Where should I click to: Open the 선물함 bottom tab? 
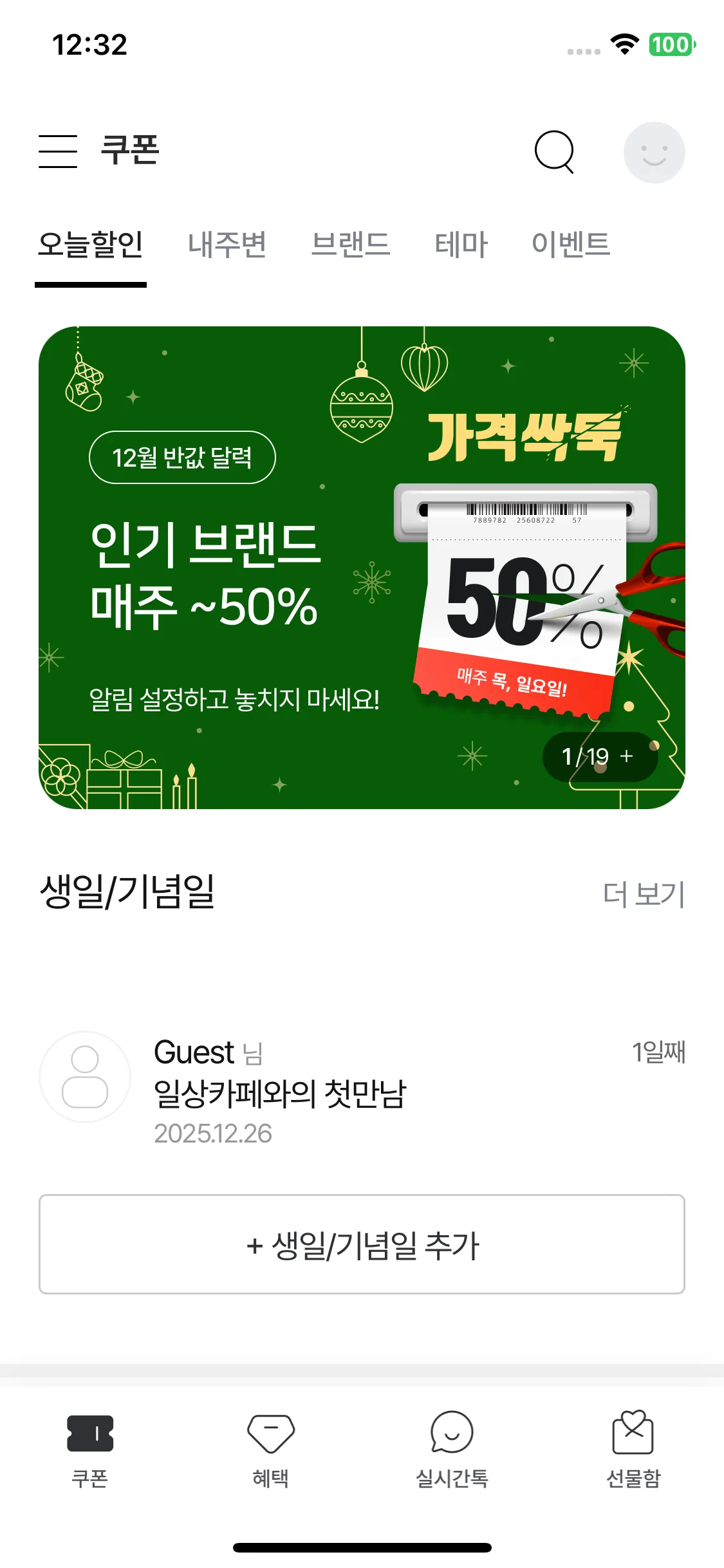(633, 1450)
